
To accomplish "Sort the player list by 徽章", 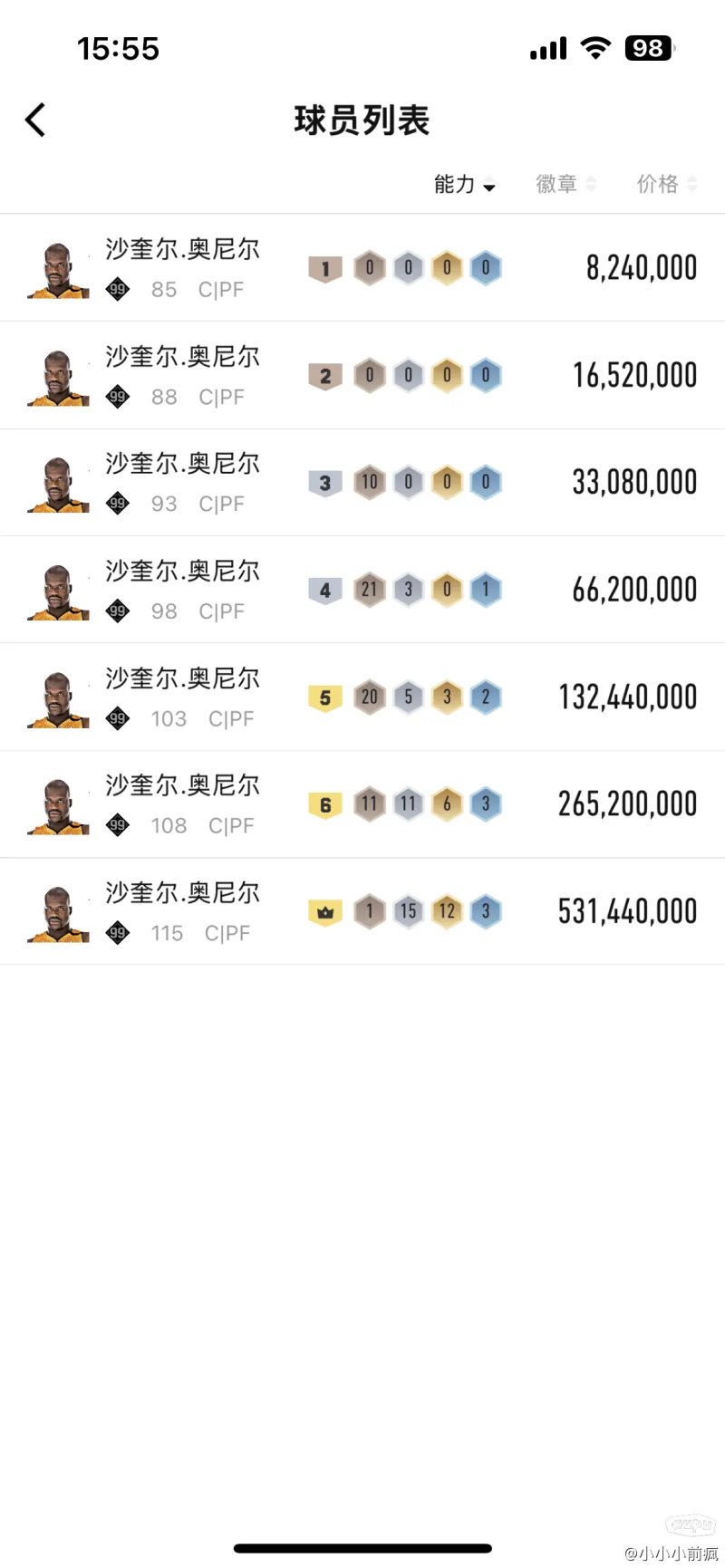I will (x=565, y=185).
